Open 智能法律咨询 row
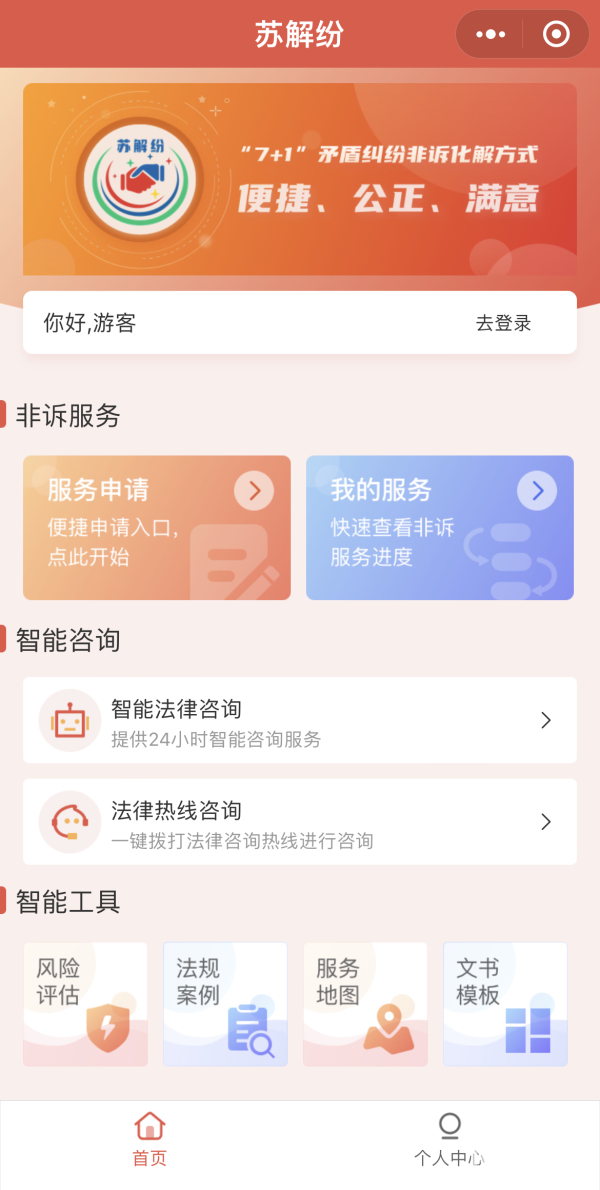 point(300,720)
